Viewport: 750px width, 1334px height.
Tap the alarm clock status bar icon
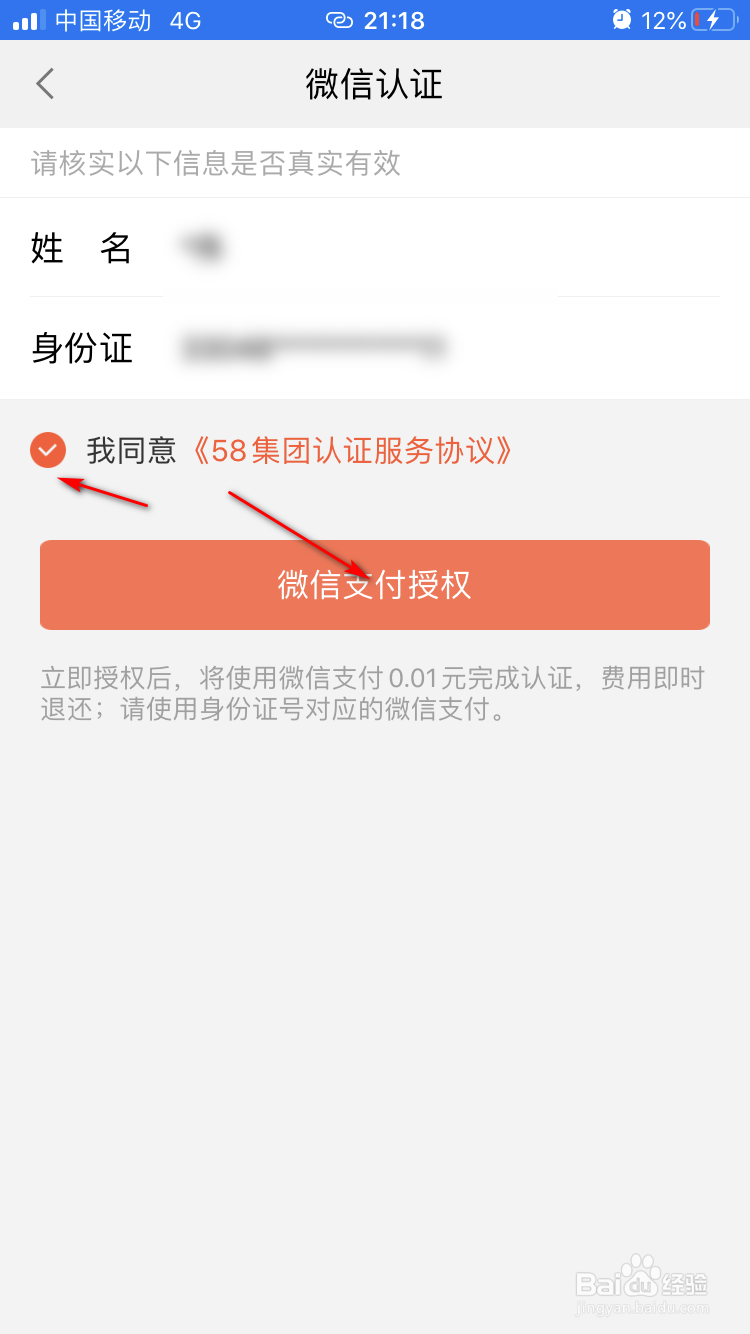tap(622, 20)
